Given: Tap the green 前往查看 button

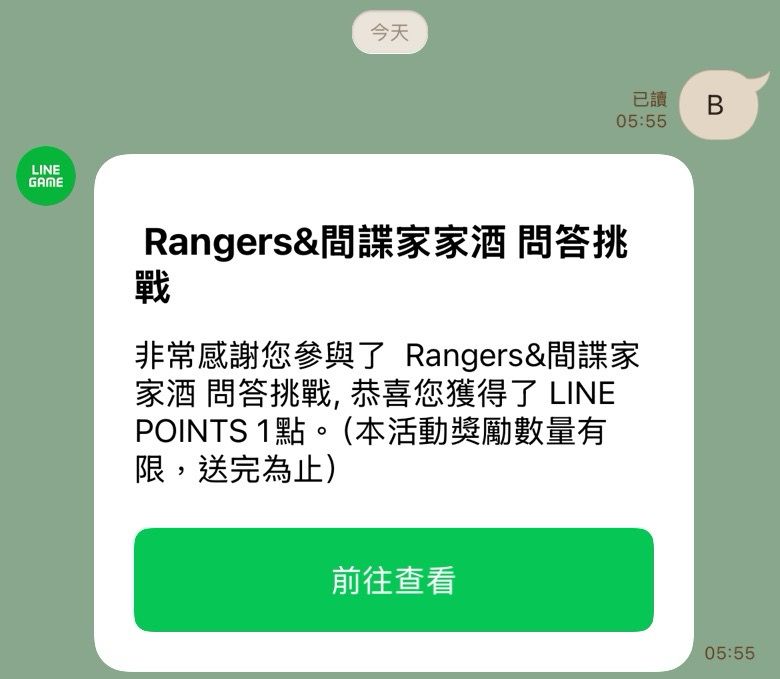Looking at the screenshot, I should [393, 580].
